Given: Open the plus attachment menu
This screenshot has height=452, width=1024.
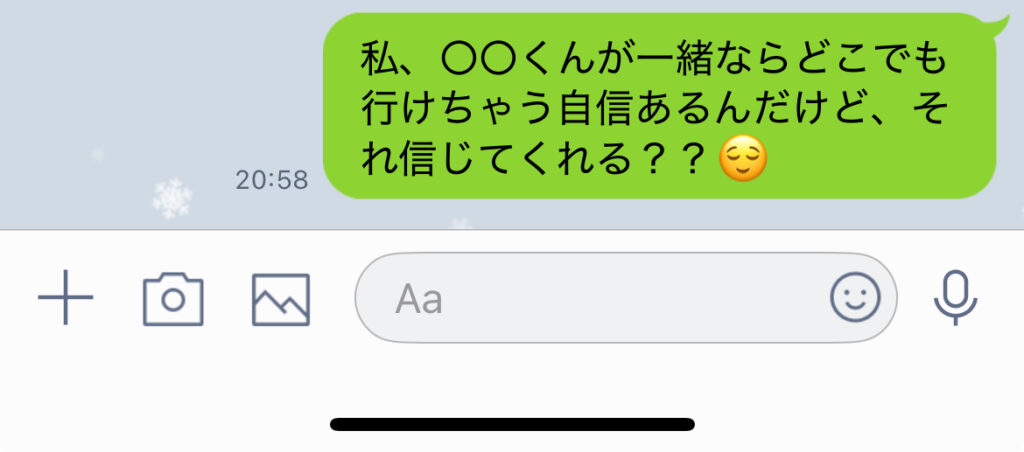Looking at the screenshot, I should pos(66,298).
